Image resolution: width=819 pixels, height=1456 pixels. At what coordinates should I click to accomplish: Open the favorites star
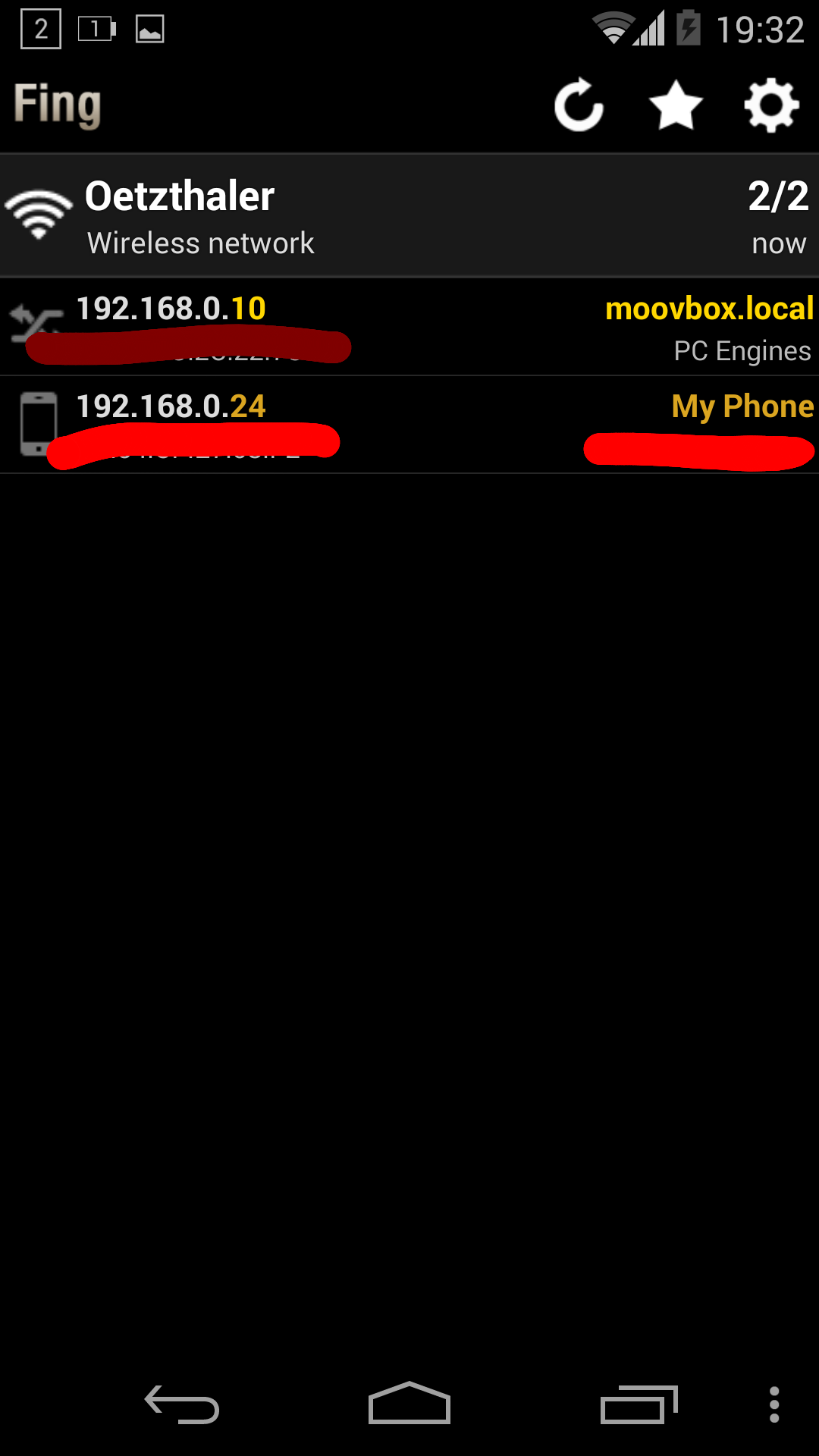676,105
